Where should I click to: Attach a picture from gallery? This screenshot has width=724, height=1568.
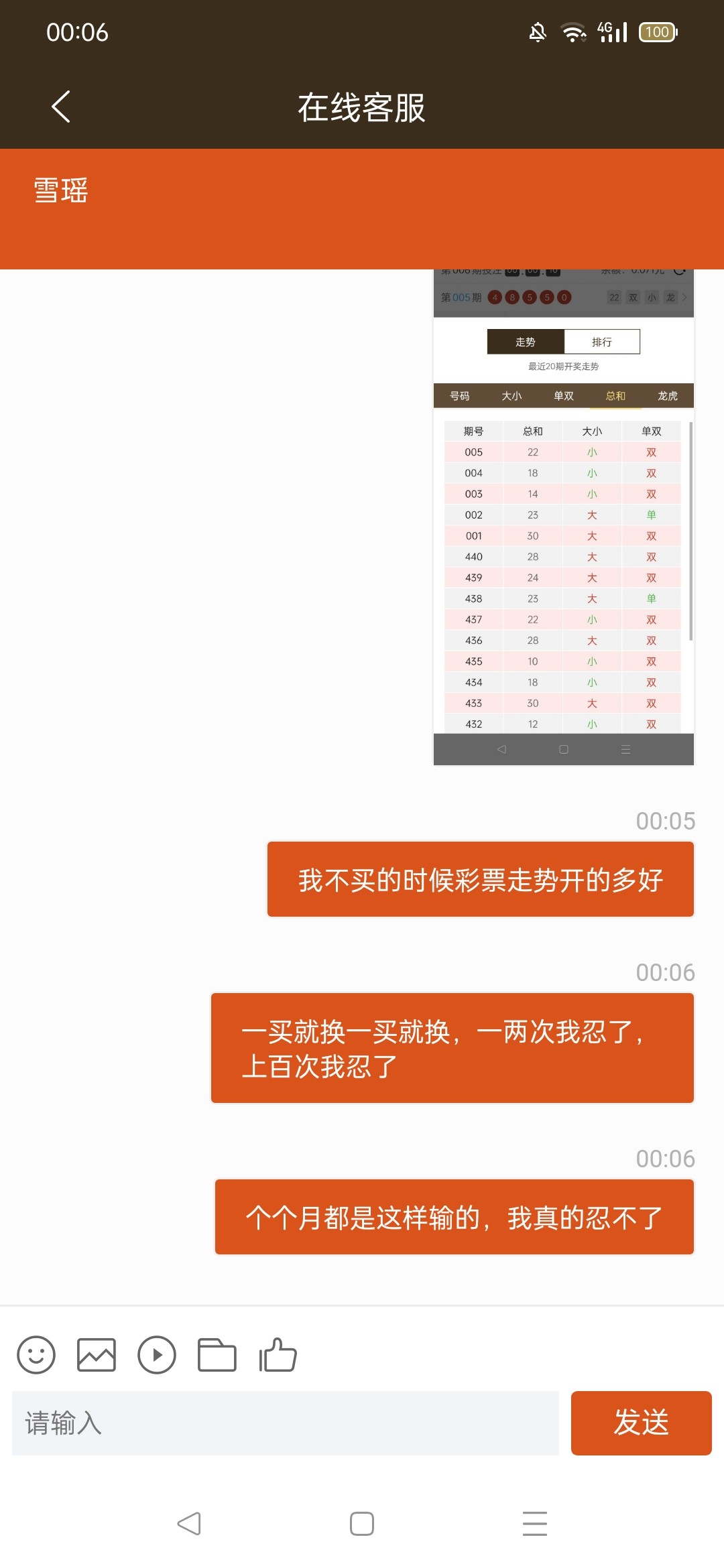(97, 1355)
